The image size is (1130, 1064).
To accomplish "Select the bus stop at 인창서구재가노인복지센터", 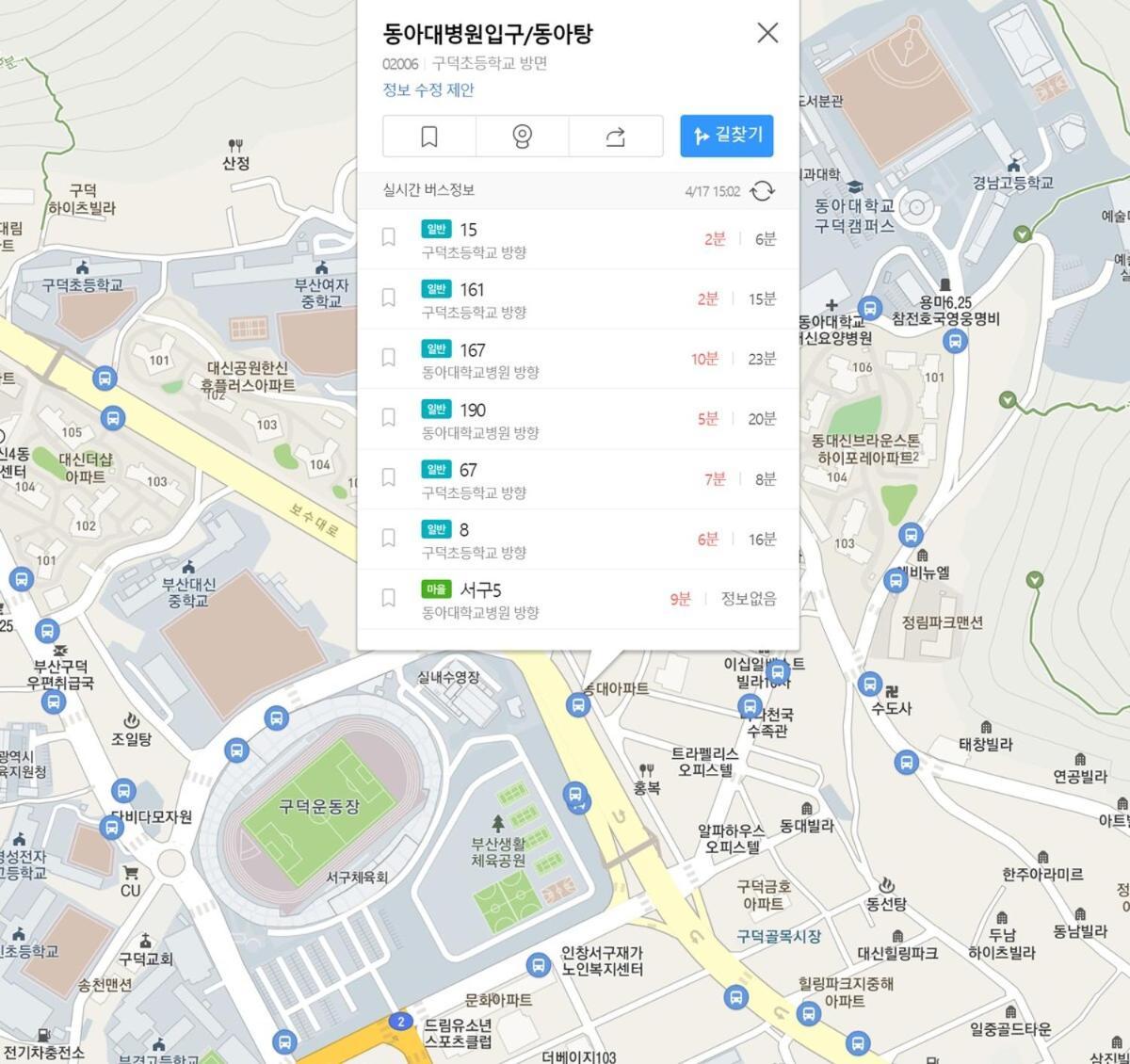I will pos(538,964).
